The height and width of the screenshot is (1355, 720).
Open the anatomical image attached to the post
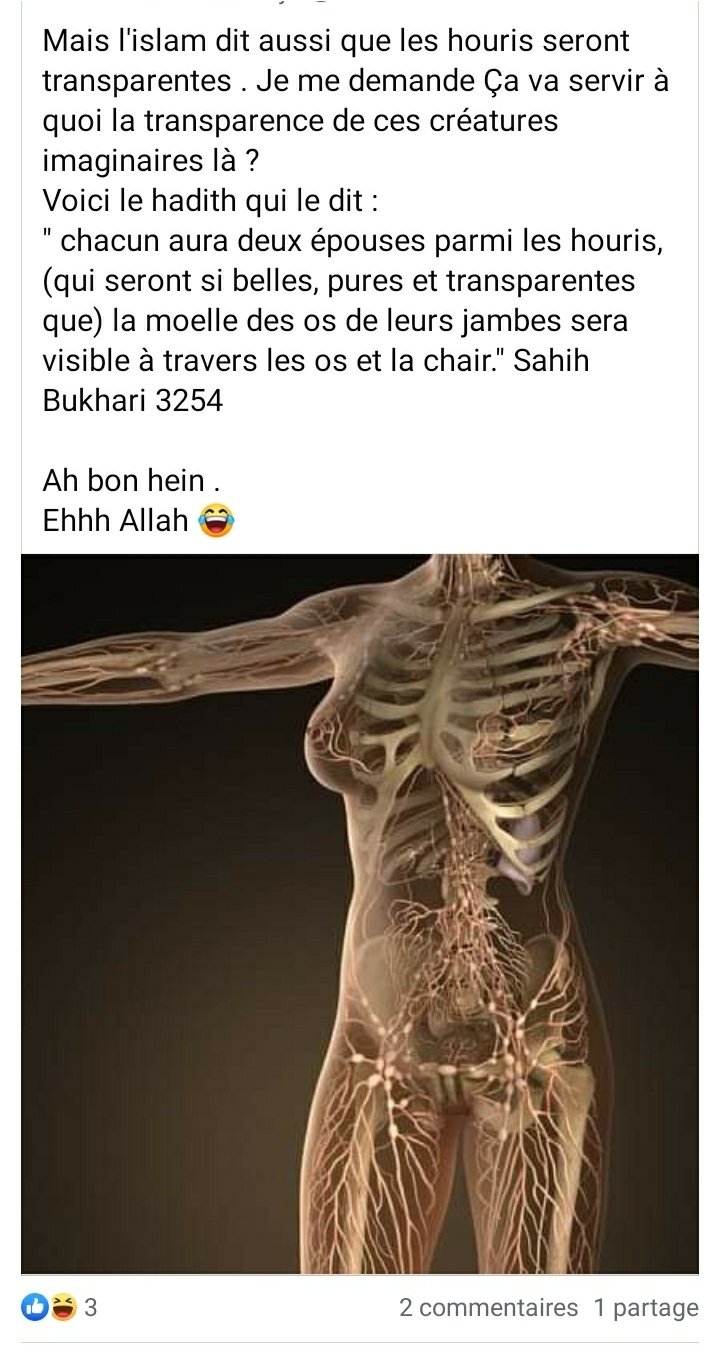click(360, 913)
